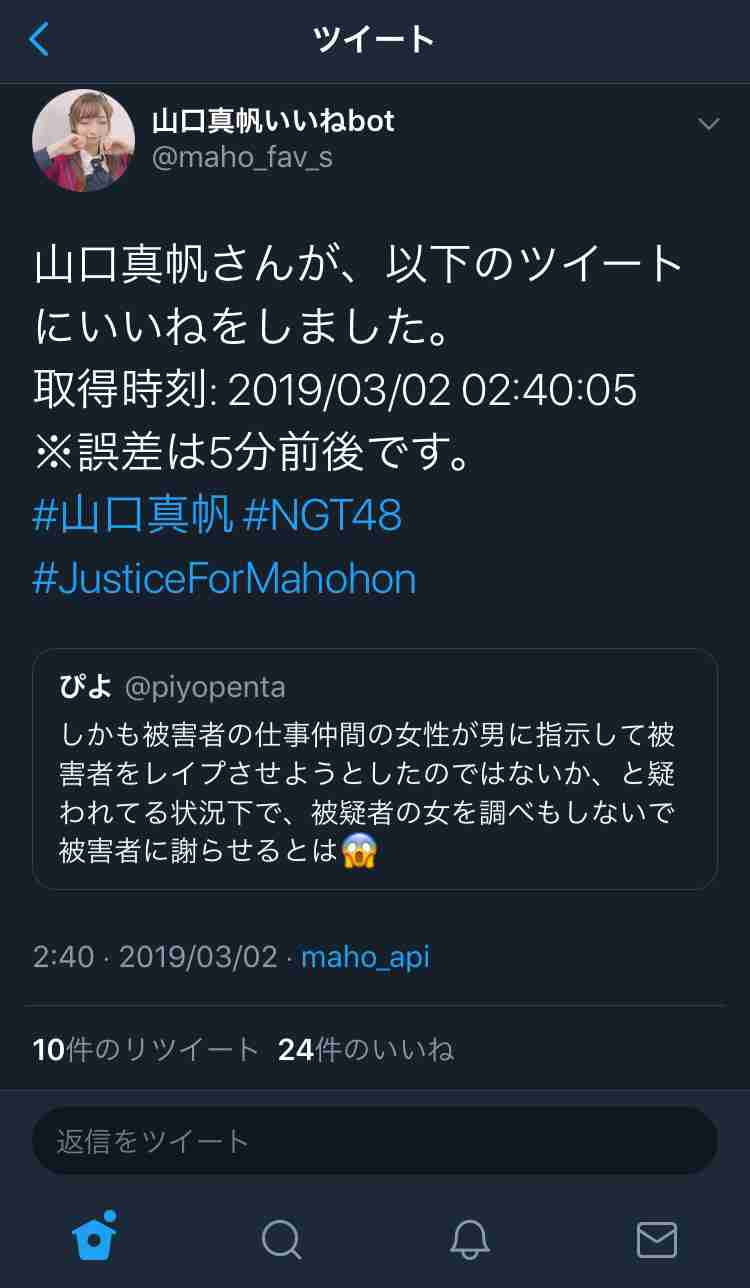The width and height of the screenshot is (750, 1288).
Task: Open the quoted tweet from @piyopenta
Action: pos(375,769)
